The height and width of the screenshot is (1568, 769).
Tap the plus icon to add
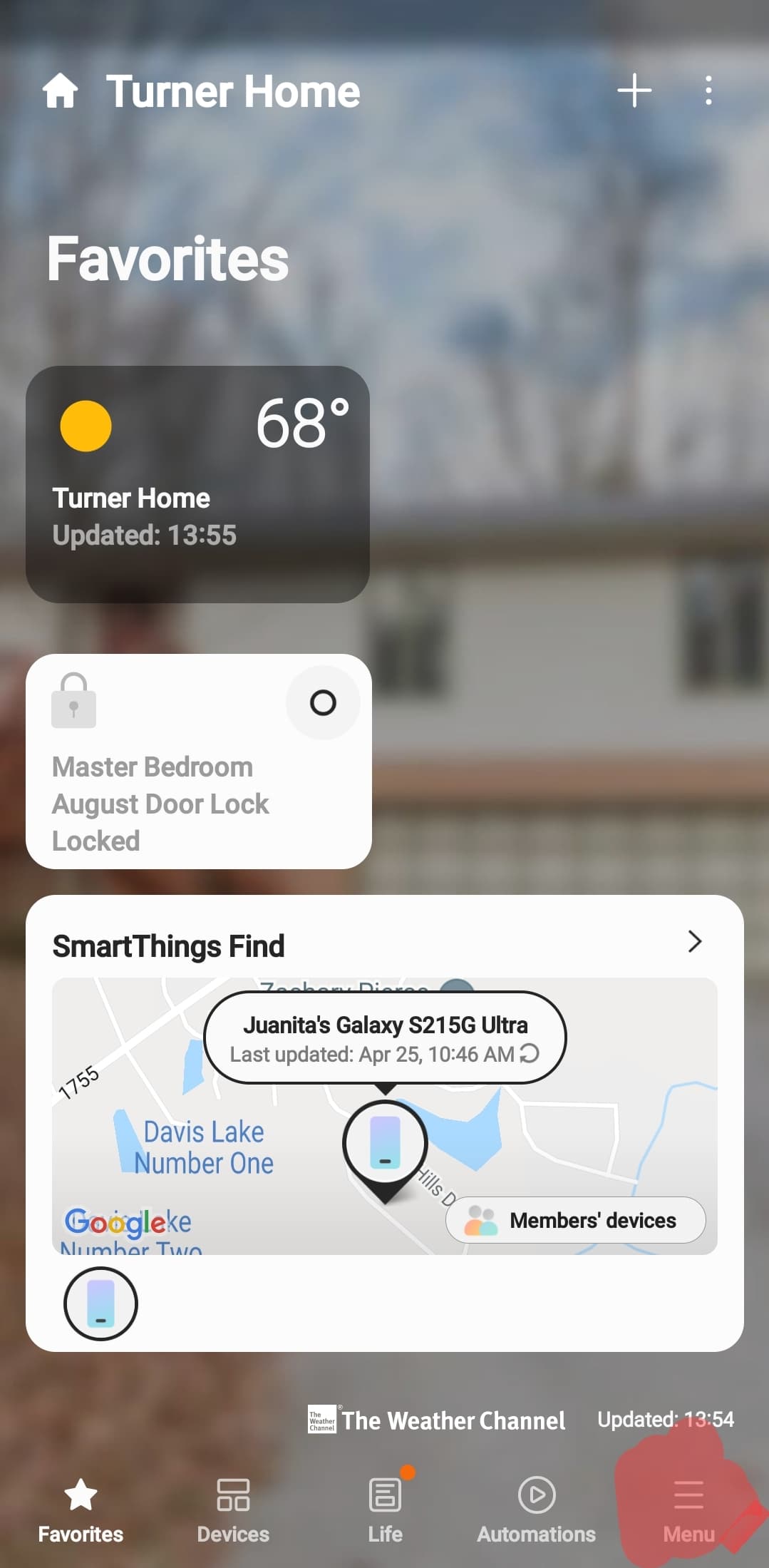pyautogui.click(x=634, y=91)
